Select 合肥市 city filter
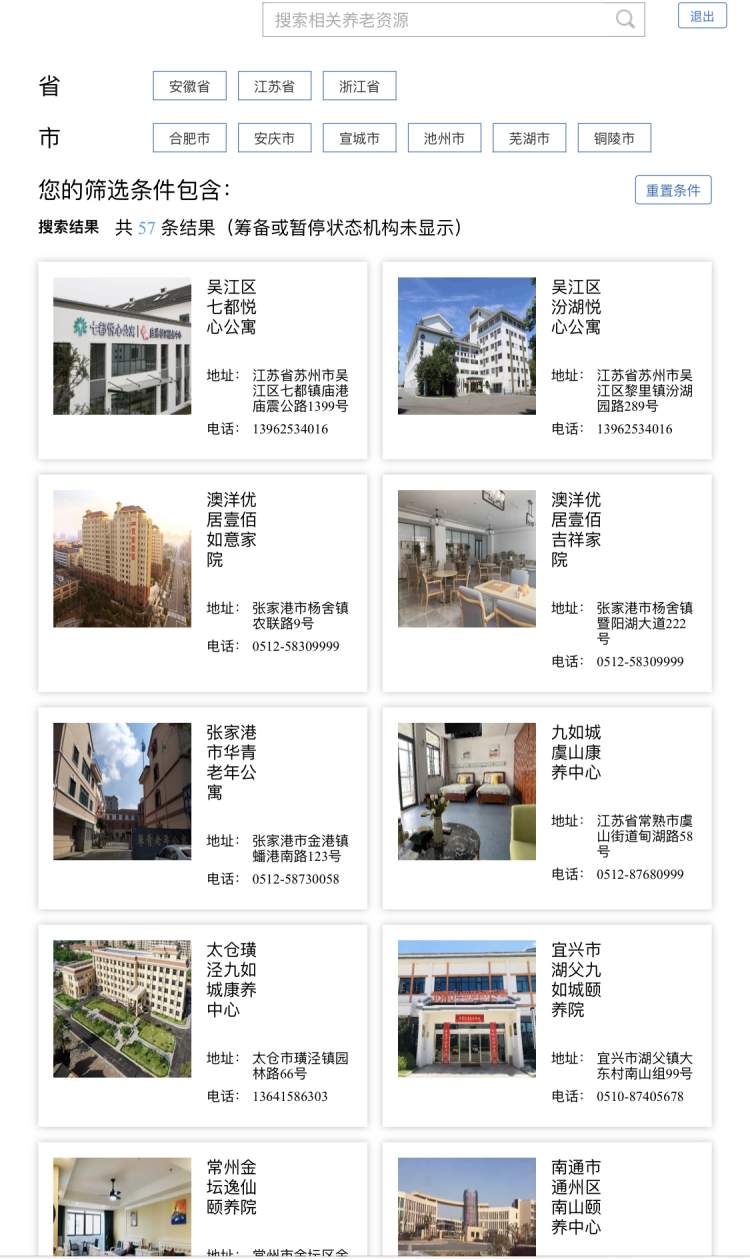Image resolution: width=750 pixels, height=1259 pixels. tap(189, 138)
